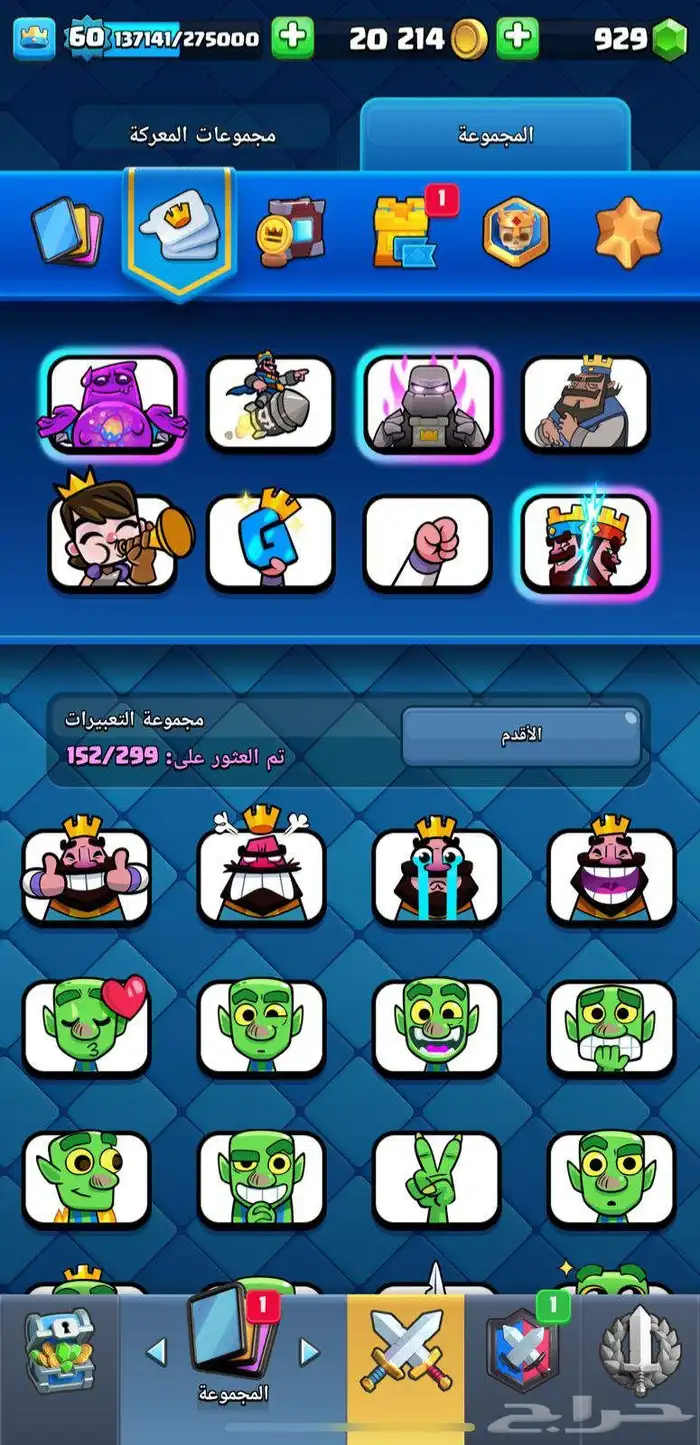Screen dimensions: 700x1445
Task: Switch to the المجموعة top tab
Action: tap(496, 133)
